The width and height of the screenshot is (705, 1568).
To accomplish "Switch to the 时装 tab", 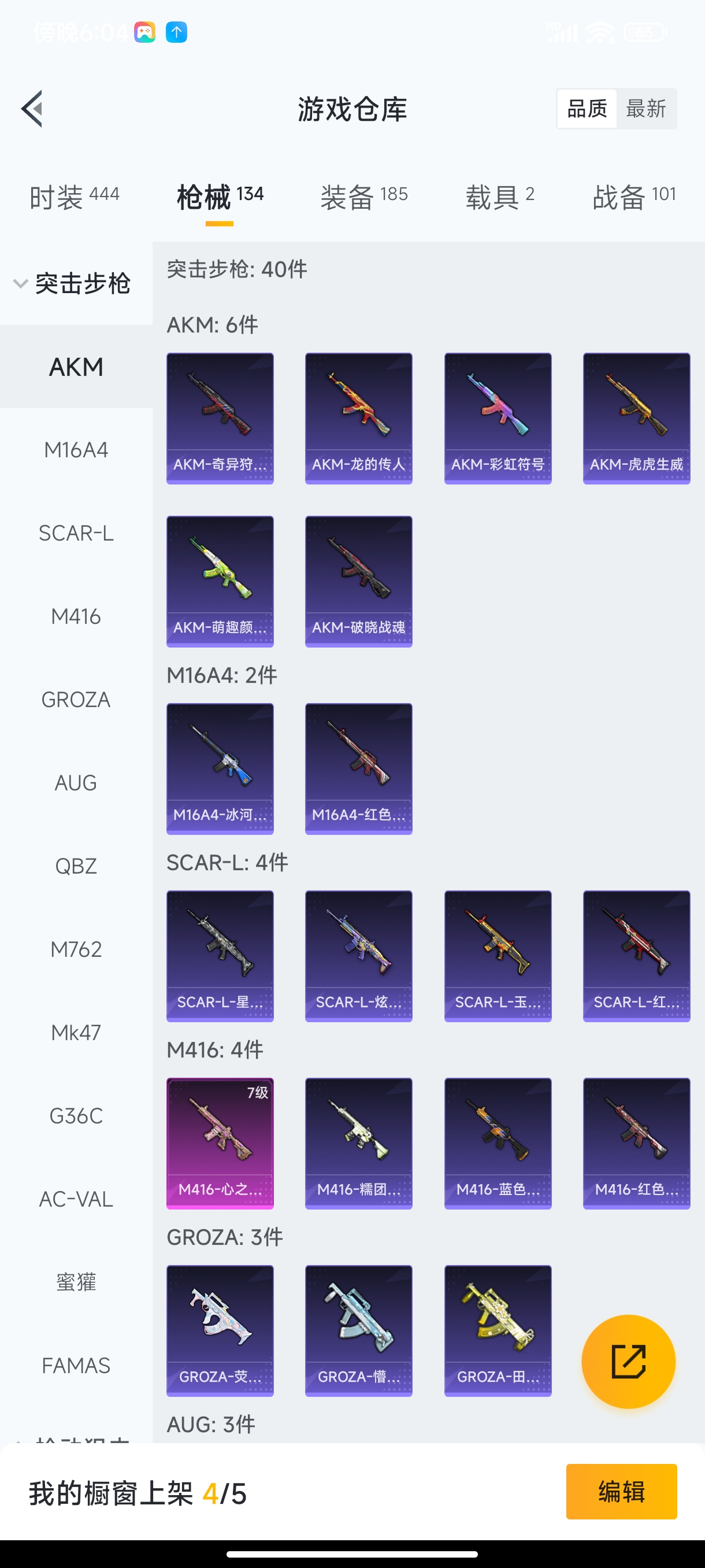I will pos(74,197).
